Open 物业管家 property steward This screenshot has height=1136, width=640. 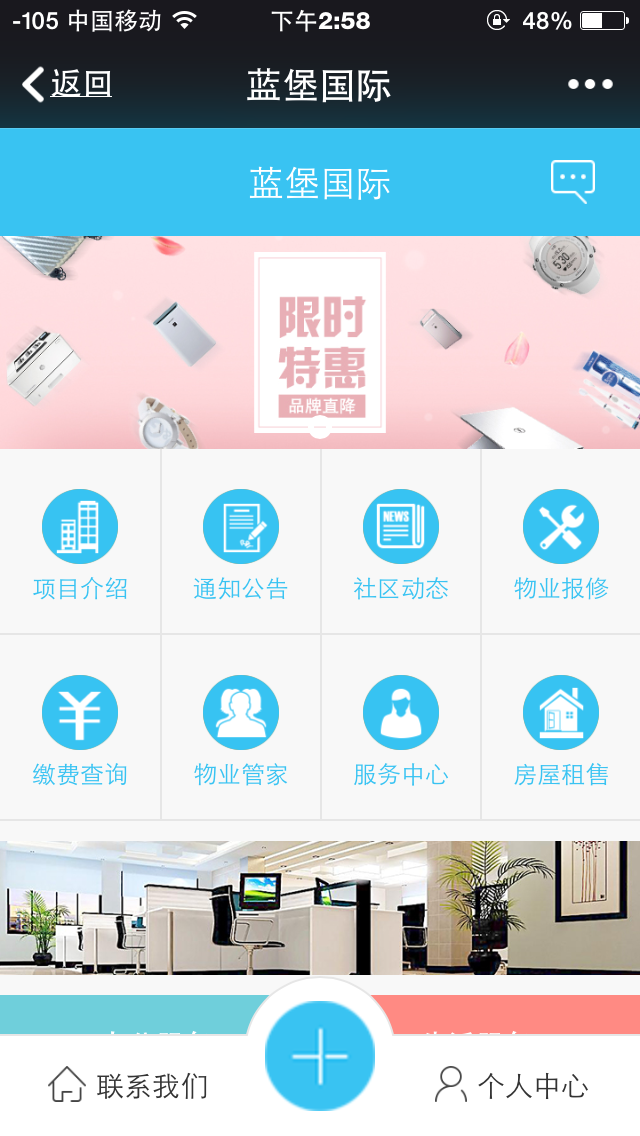pos(240,729)
